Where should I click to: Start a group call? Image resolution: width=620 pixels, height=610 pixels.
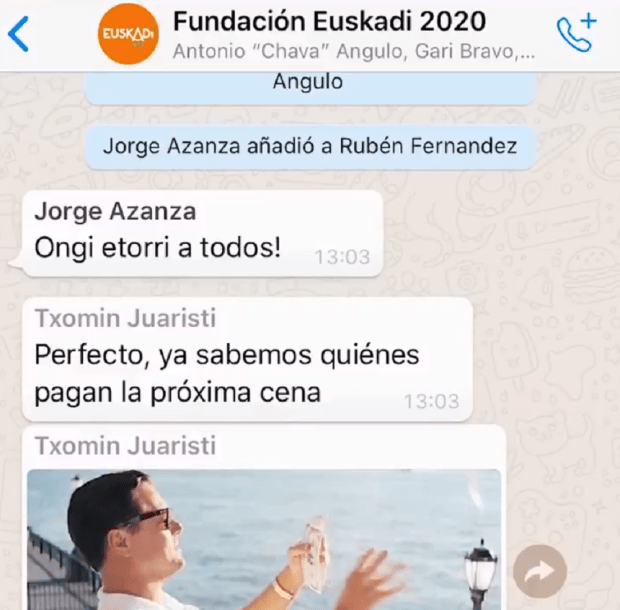click(577, 34)
